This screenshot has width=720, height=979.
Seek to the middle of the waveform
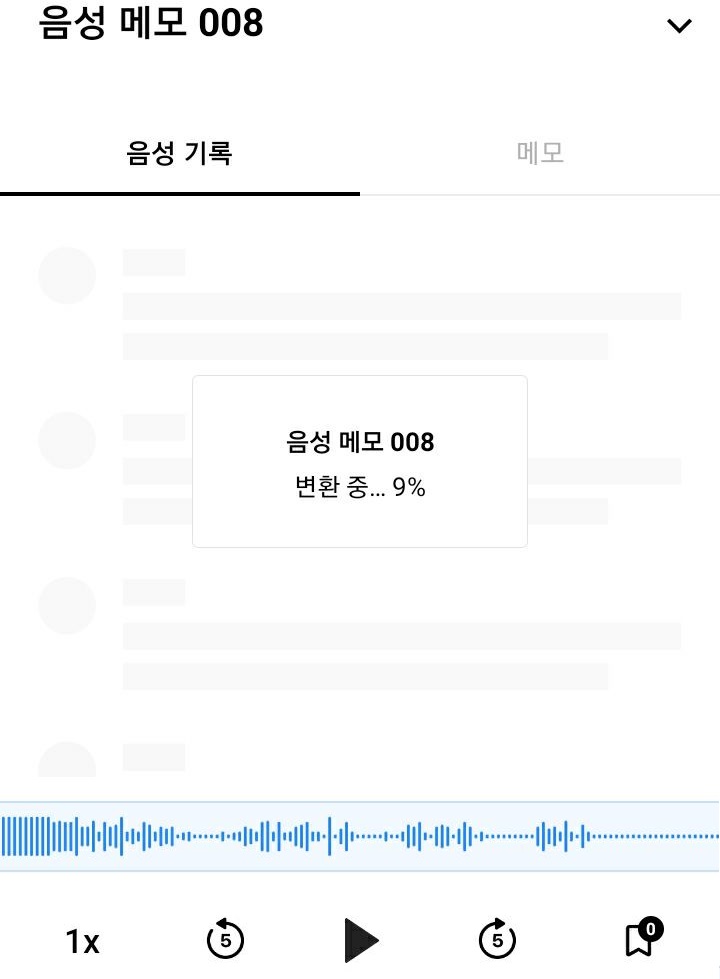pyautogui.click(x=360, y=831)
